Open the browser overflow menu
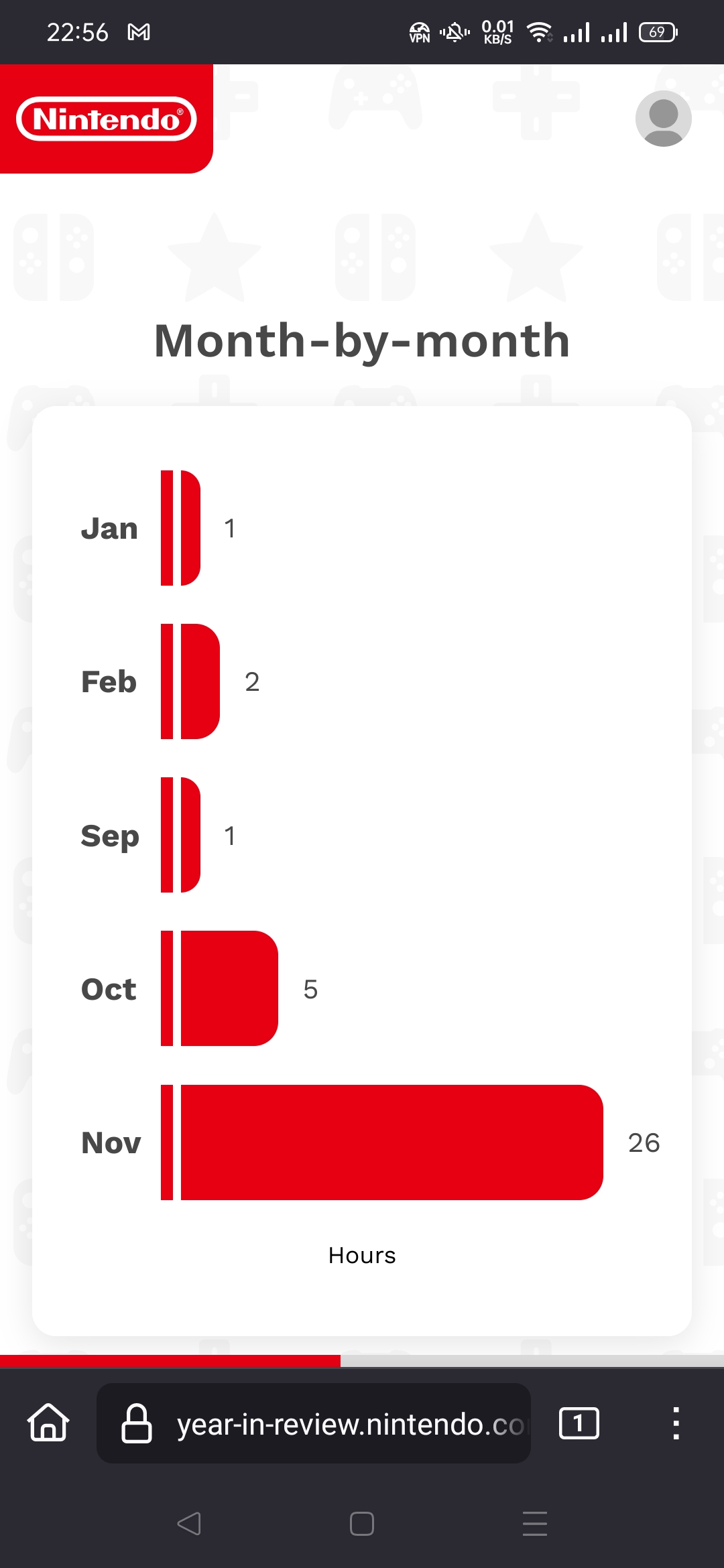The width and height of the screenshot is (724, 1568). coord(676,1423)
